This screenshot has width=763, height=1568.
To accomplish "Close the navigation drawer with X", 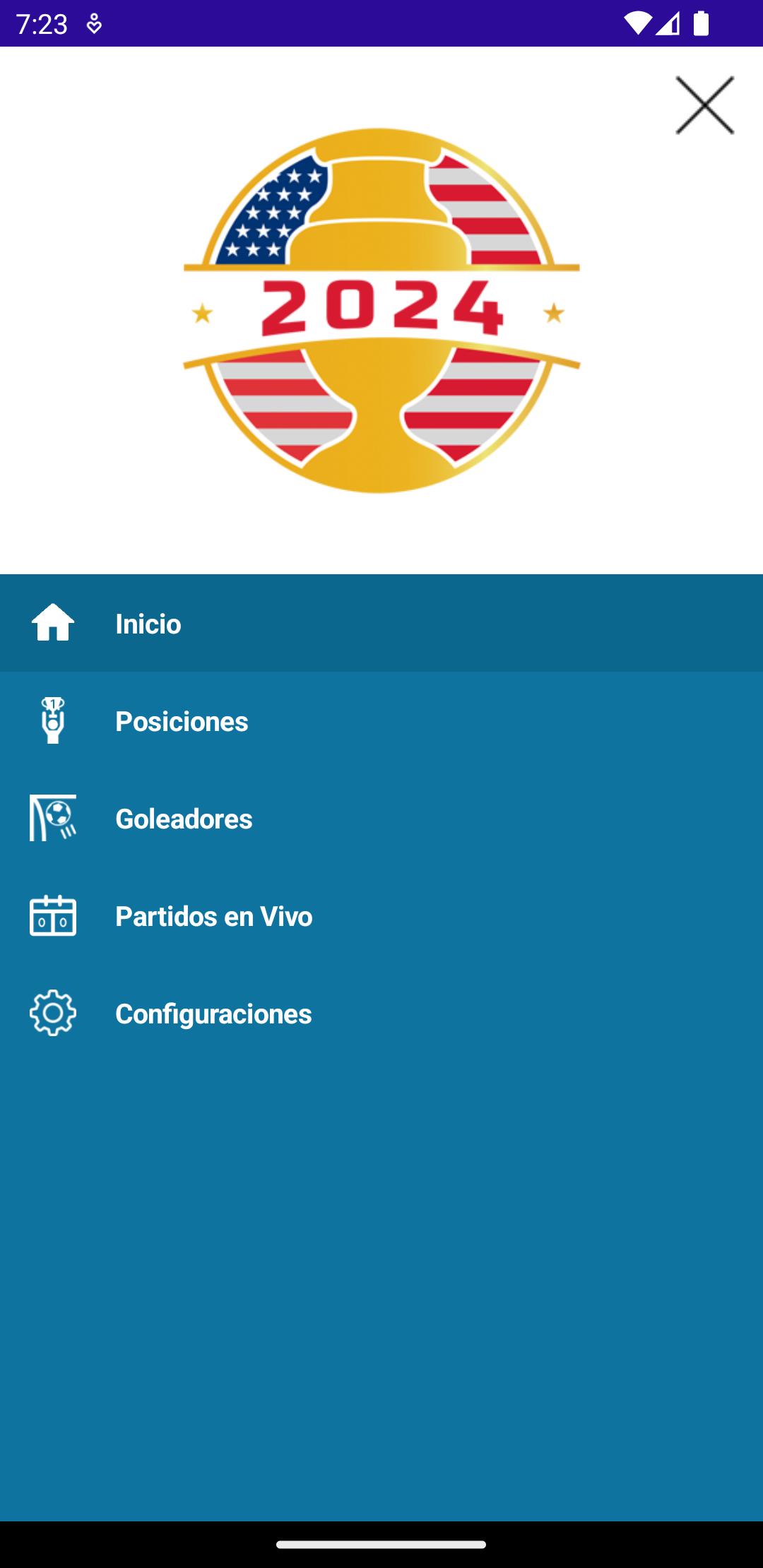I will click(x=704, y=105).
